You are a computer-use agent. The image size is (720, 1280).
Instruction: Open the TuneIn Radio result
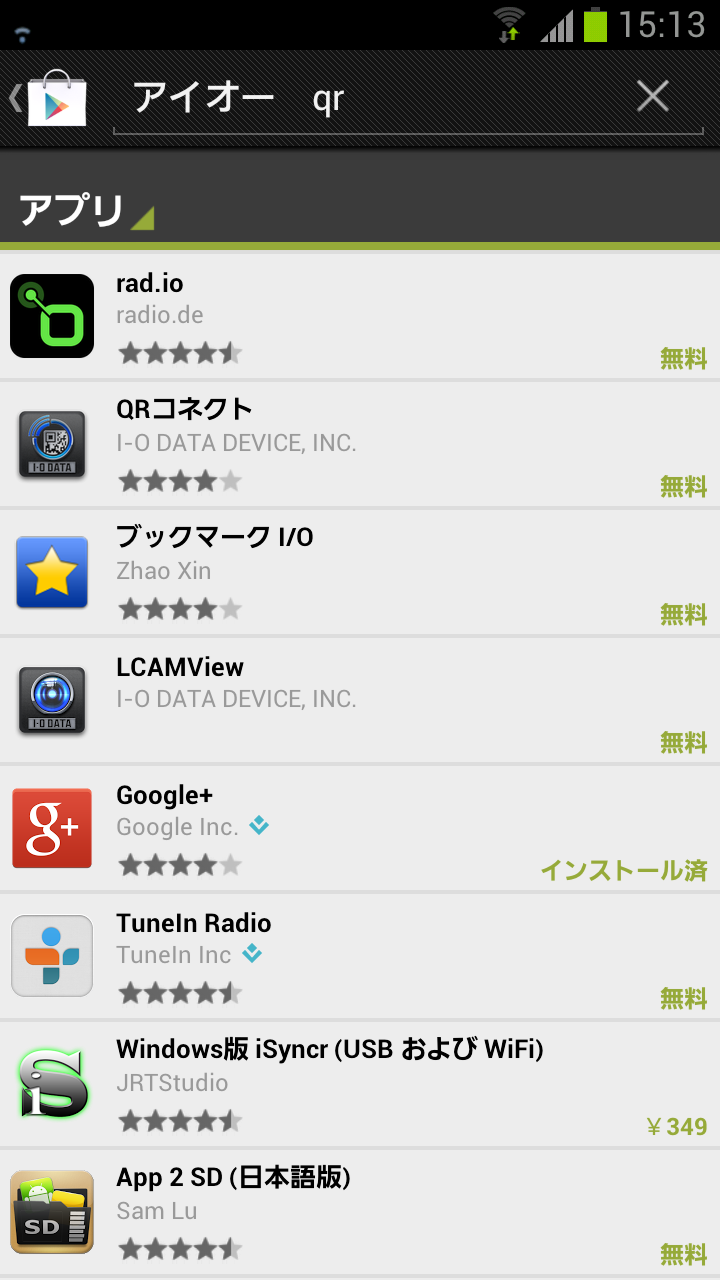(x=360, y=956)
